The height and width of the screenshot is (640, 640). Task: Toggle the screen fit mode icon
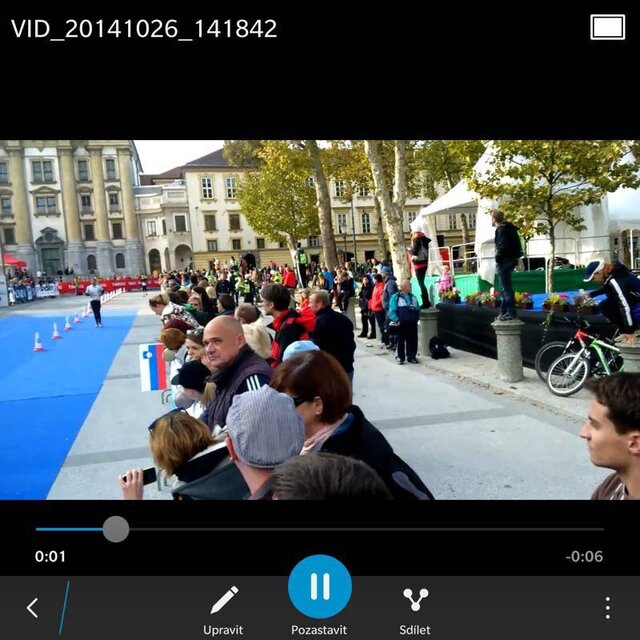[x=607, y=28]
